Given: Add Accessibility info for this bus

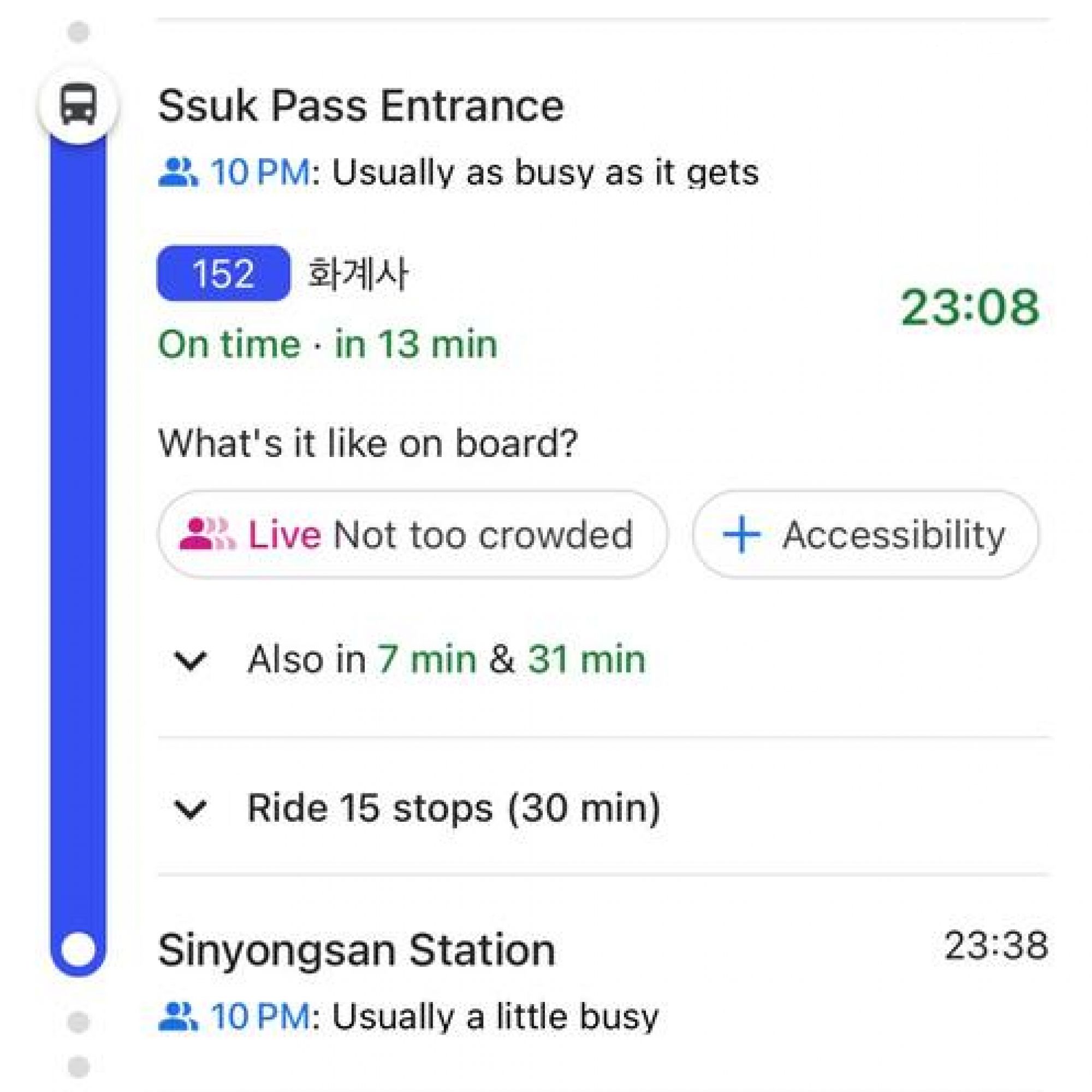Looking at the screenshot, I should 865,534.
